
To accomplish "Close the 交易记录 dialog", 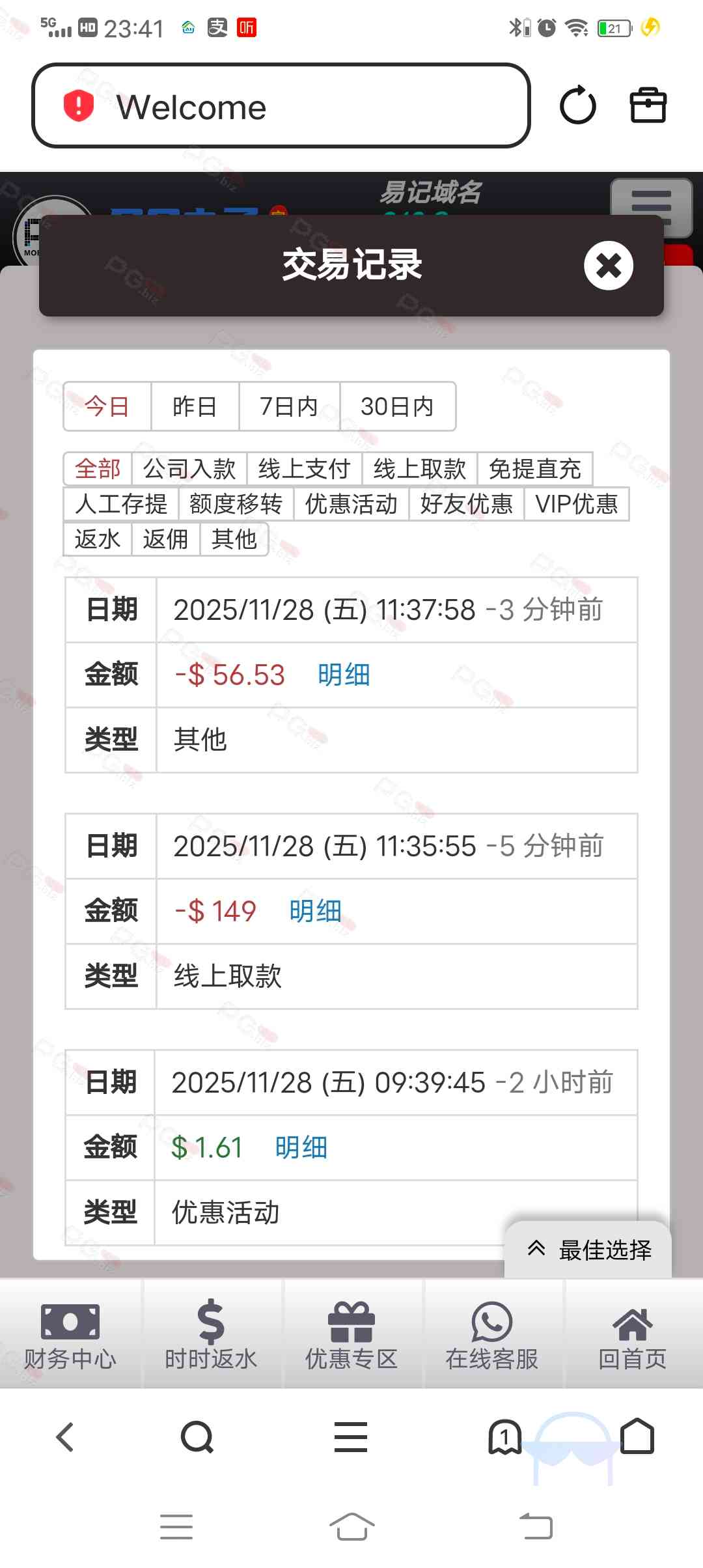I will click(608, 265).
